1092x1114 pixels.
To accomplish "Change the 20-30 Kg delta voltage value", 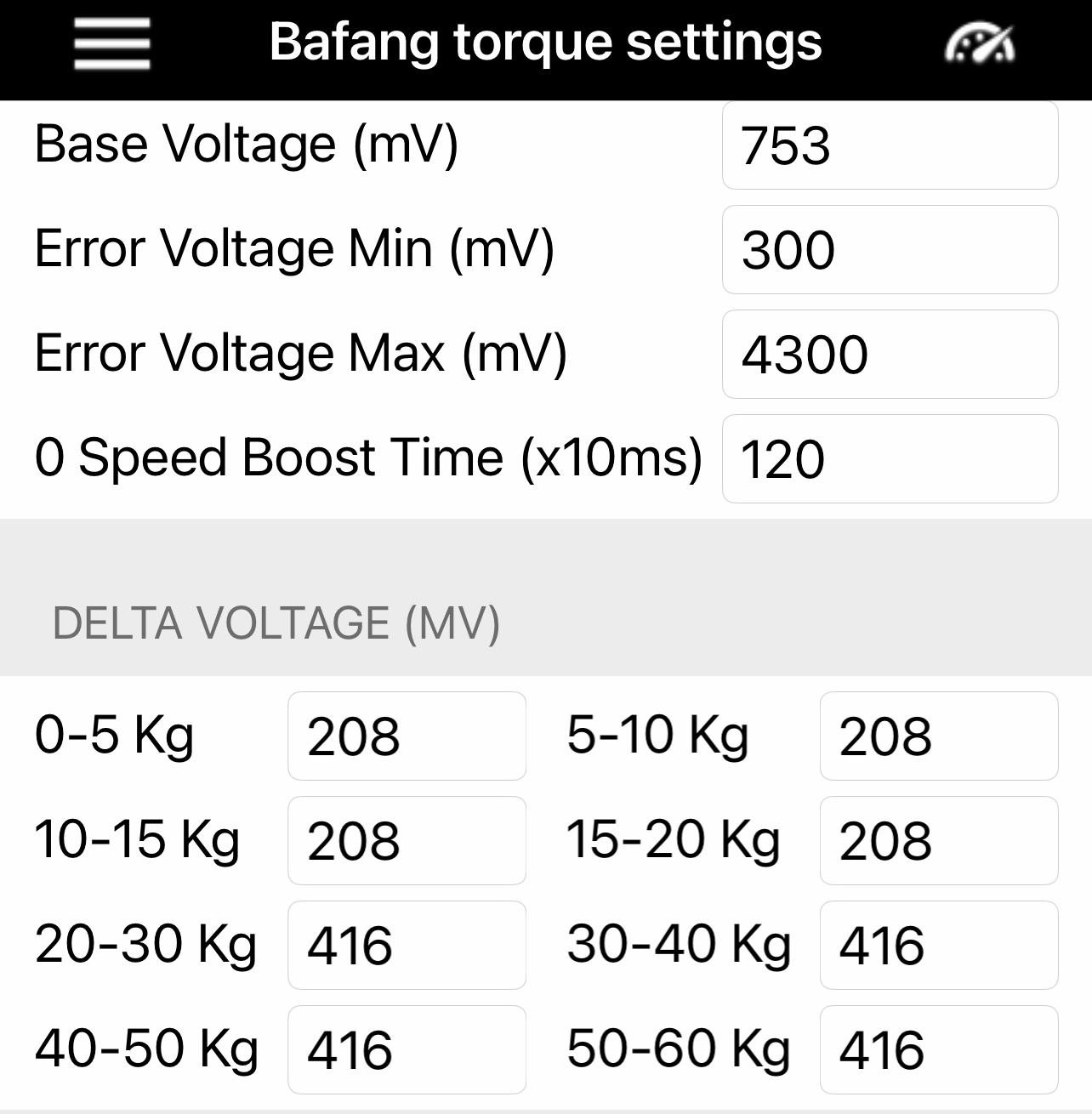I will tap(407, 946).
